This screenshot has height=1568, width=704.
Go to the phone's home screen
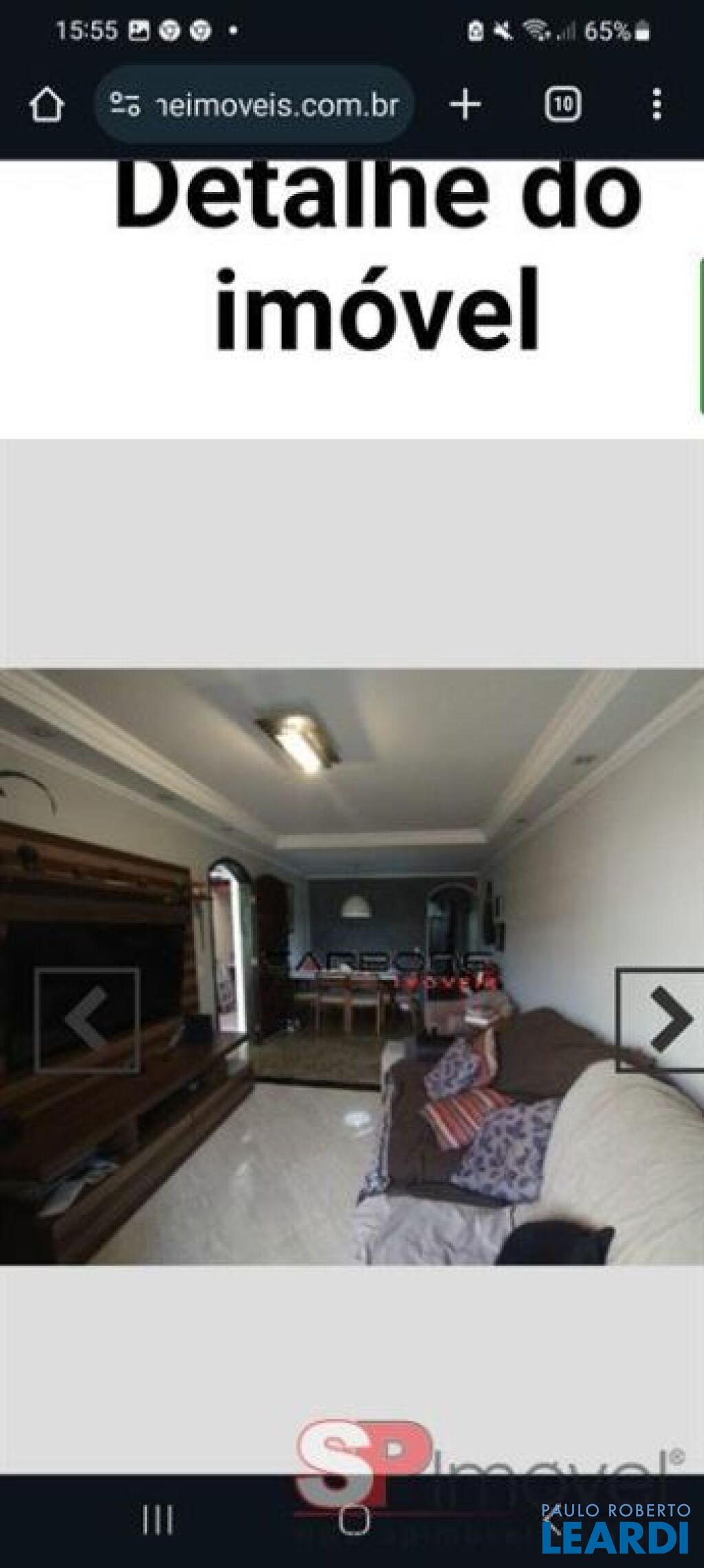(x=355, y=1519)
